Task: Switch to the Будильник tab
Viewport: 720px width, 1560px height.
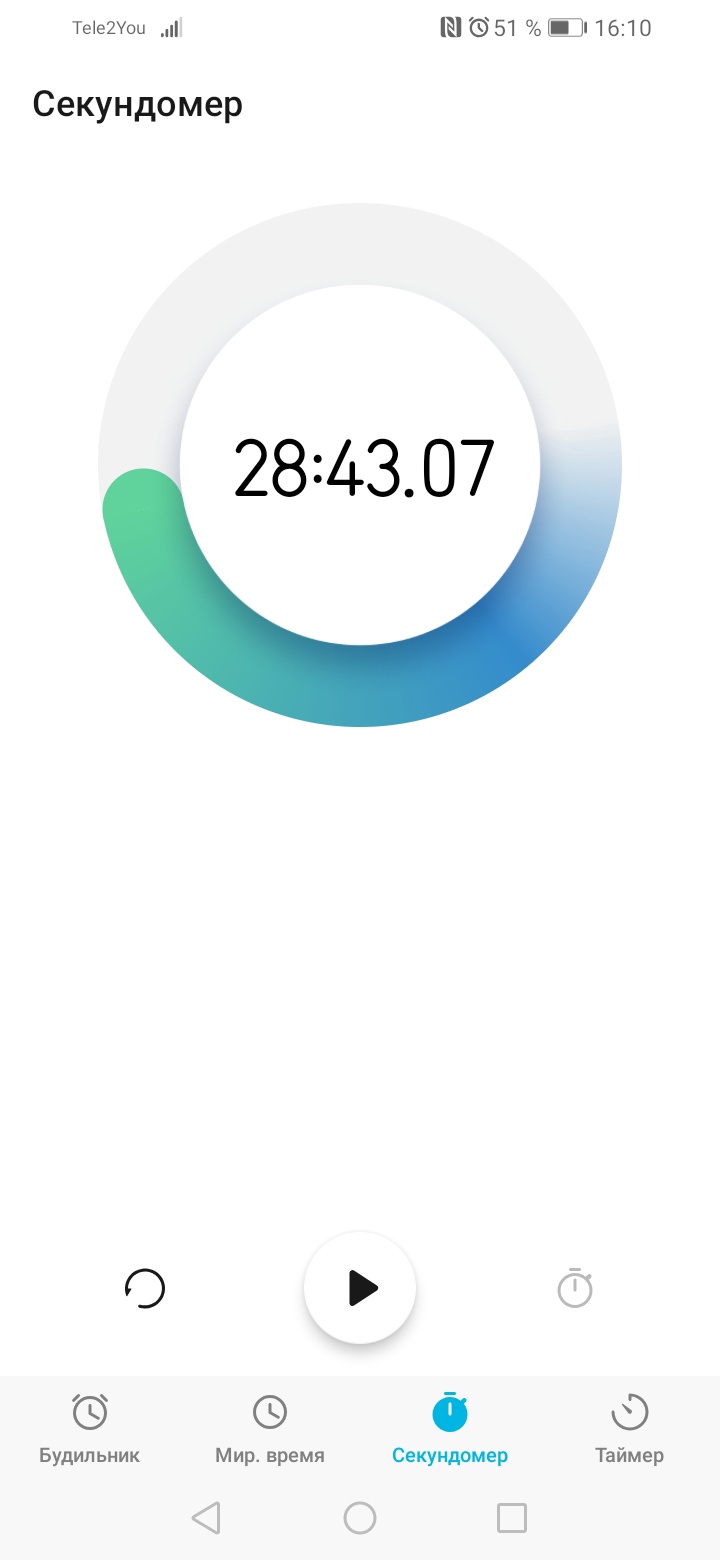Action: click(90, 1428)
